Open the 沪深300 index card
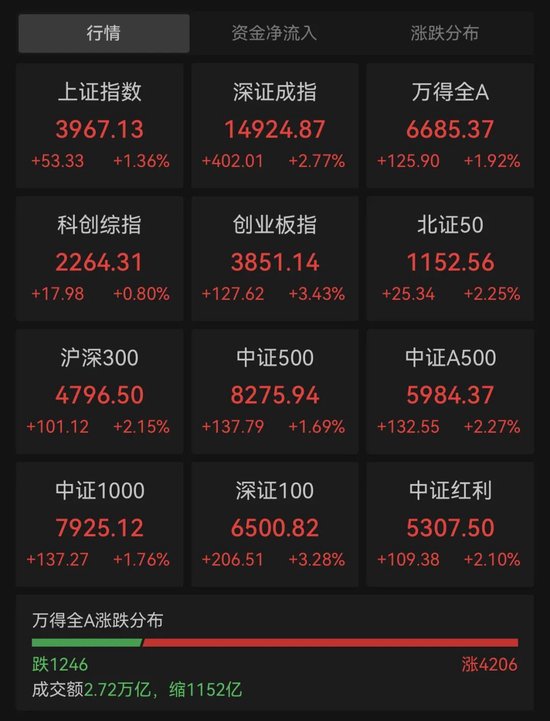 point(100,391)
